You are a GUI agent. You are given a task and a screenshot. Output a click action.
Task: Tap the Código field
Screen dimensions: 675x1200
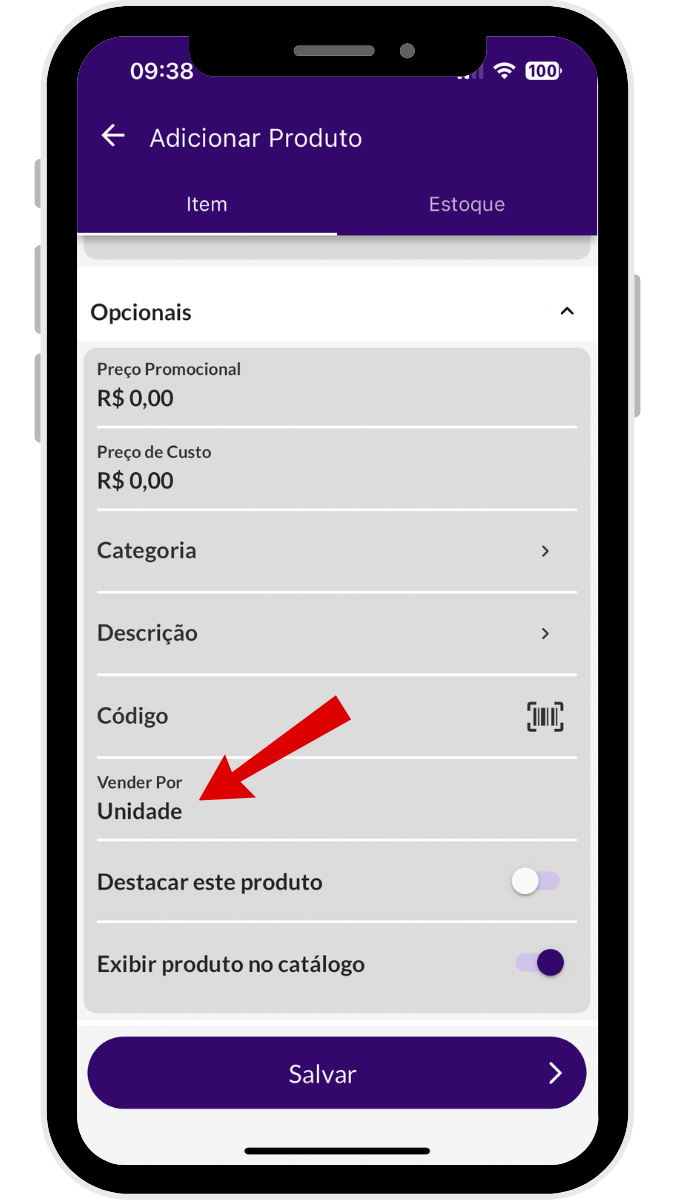click(300, 716)
